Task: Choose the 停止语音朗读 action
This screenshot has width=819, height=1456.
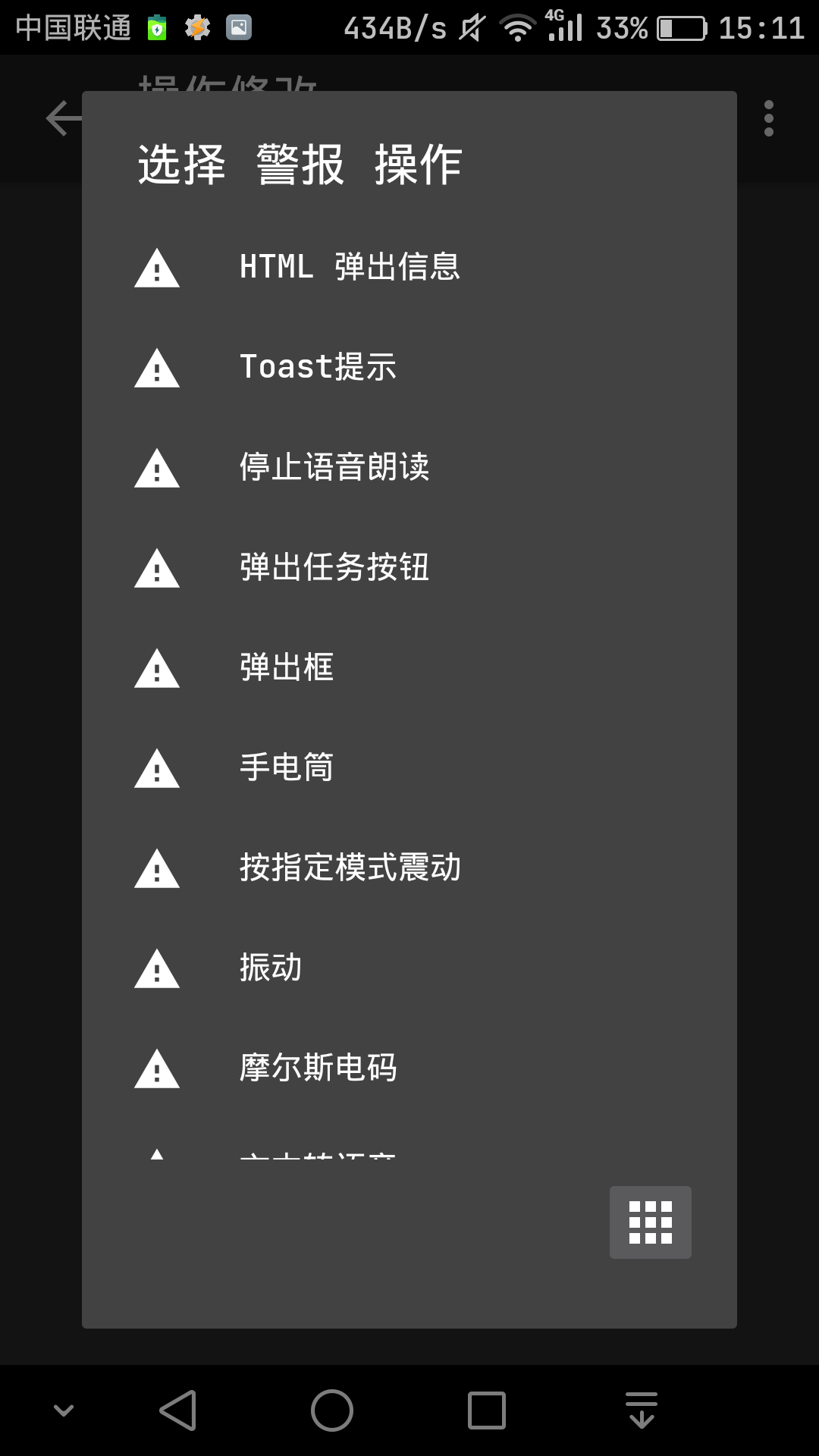Action: point(334,469)
